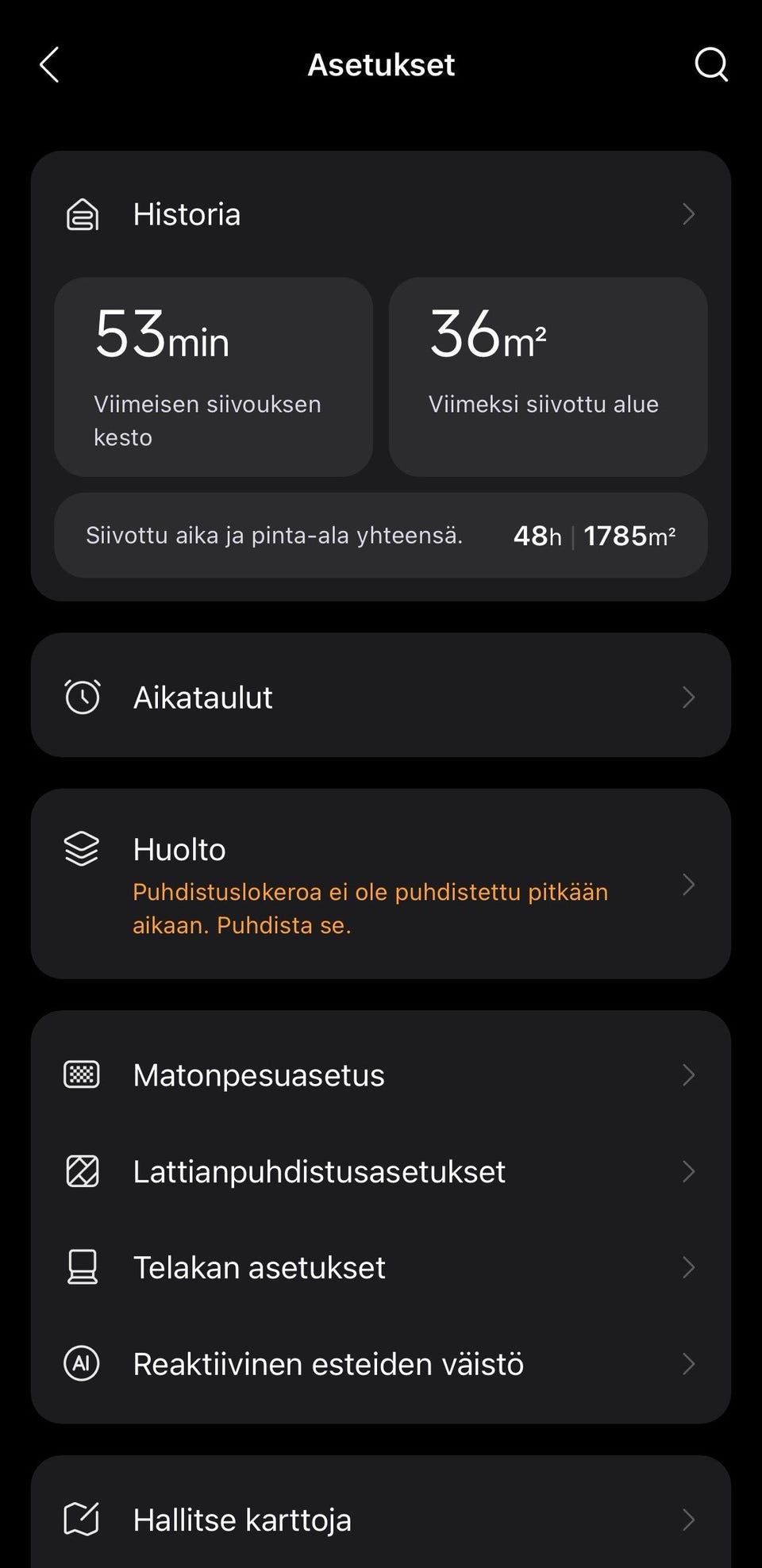Screen dimensions: 762x1568
Task: Open Matonpesuasetus settings
Action: pyautogui.click(x=379, y=1075)
